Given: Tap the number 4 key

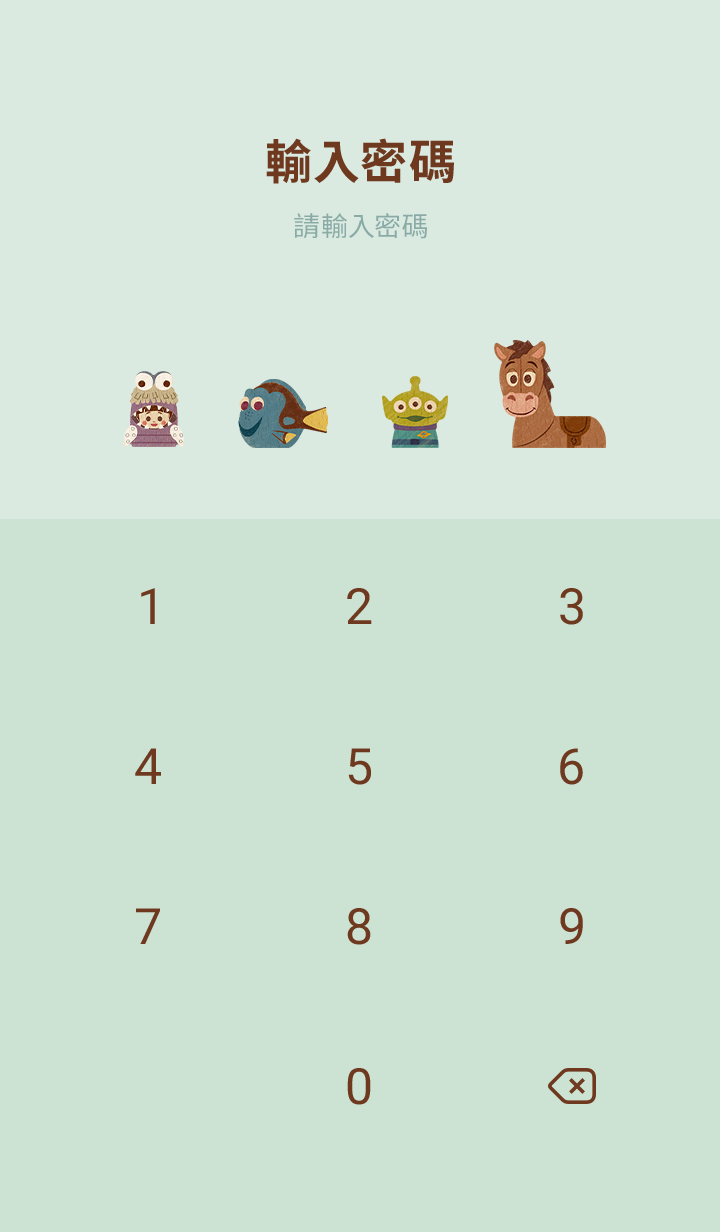Looking at the screenshot, I should pyautogui.click(x=148, y=767).
